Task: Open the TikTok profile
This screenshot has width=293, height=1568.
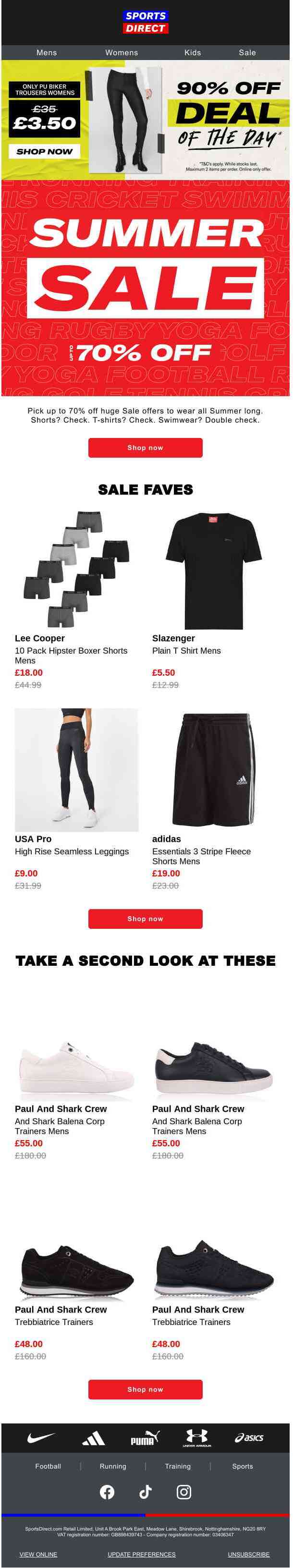Action: (145, 1491)
